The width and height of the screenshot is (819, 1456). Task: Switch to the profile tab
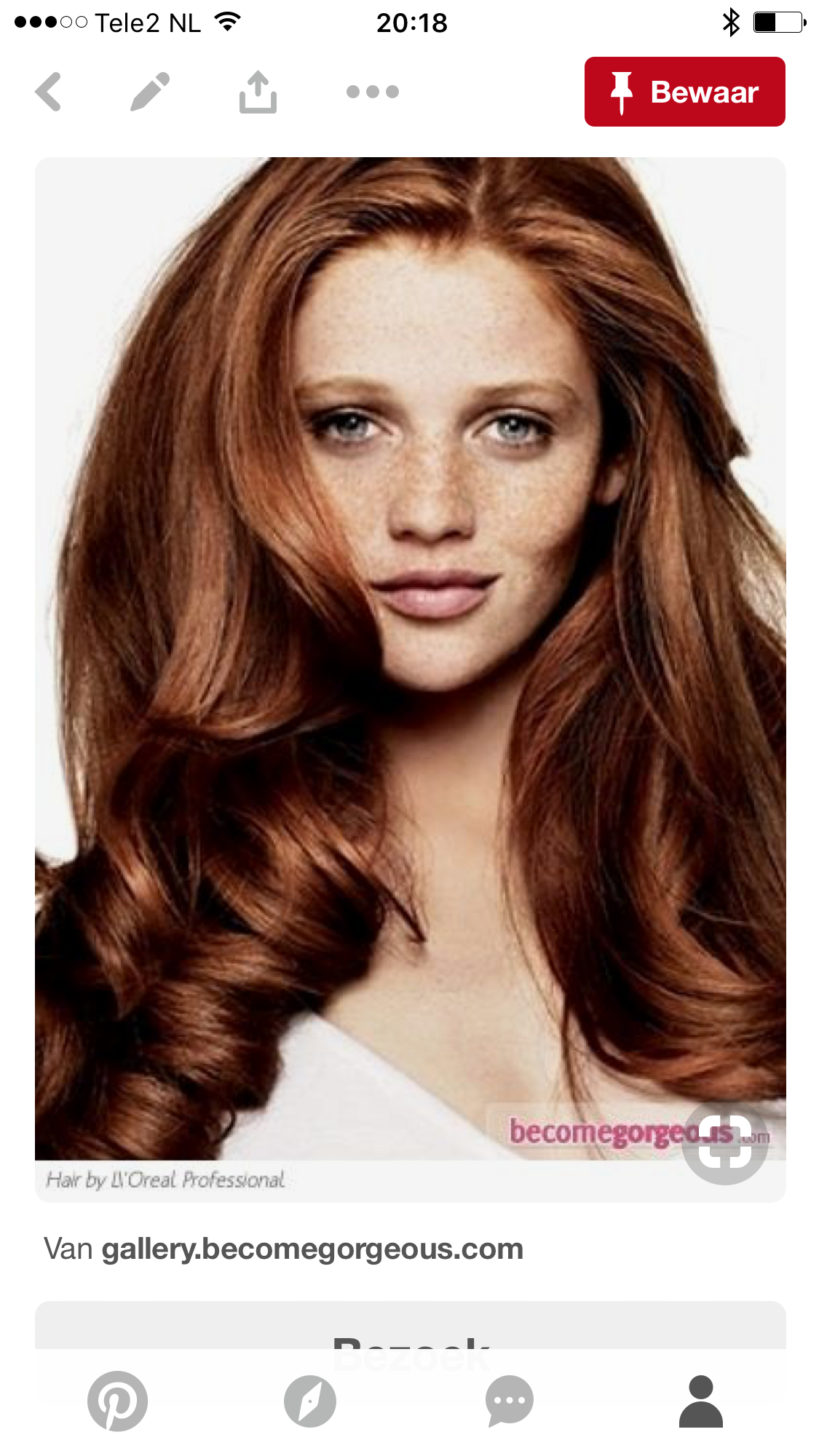pyautogui.click(x=700, y=1401)
